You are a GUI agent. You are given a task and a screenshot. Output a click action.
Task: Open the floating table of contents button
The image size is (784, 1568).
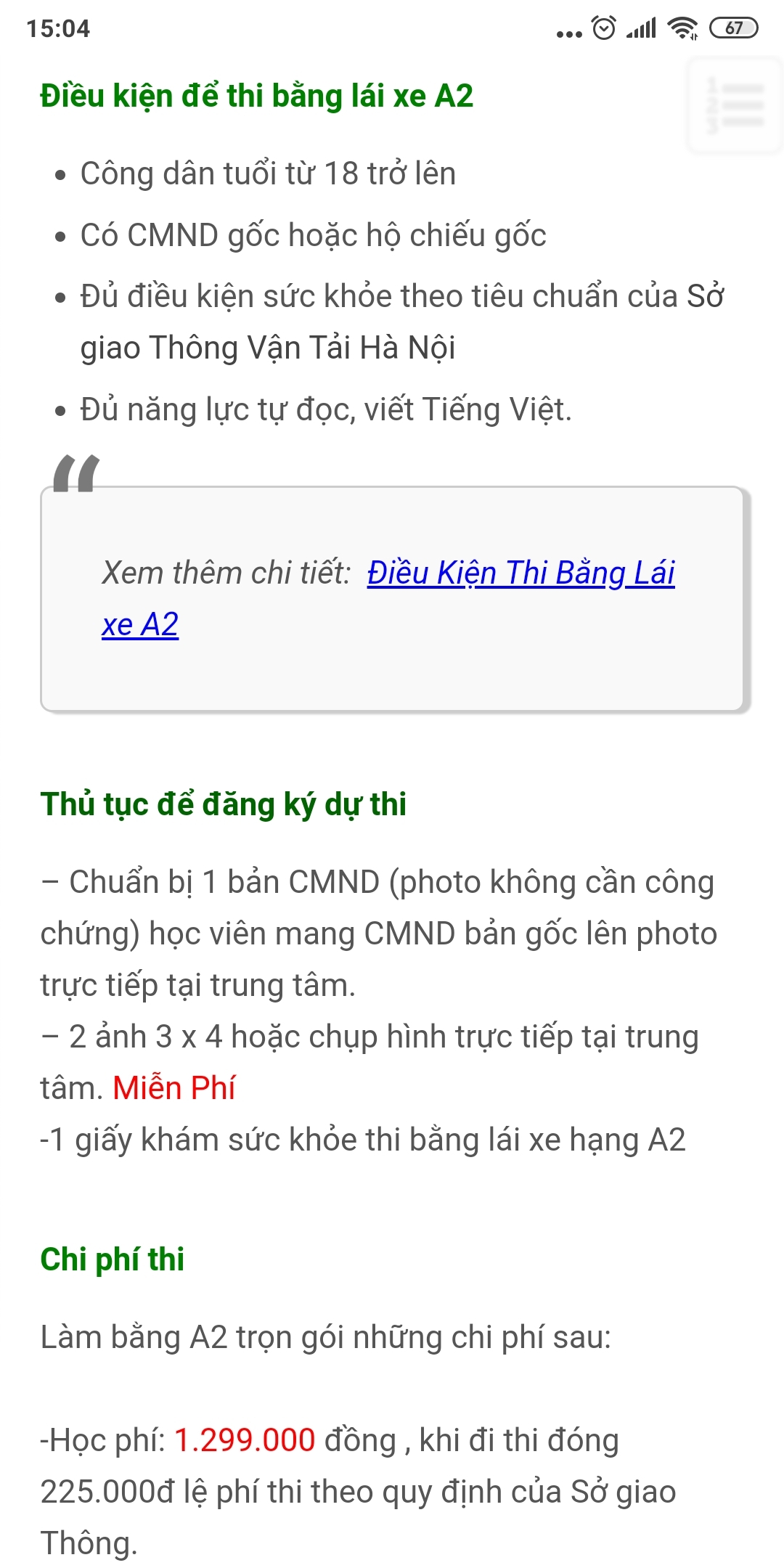click(735, 106)
